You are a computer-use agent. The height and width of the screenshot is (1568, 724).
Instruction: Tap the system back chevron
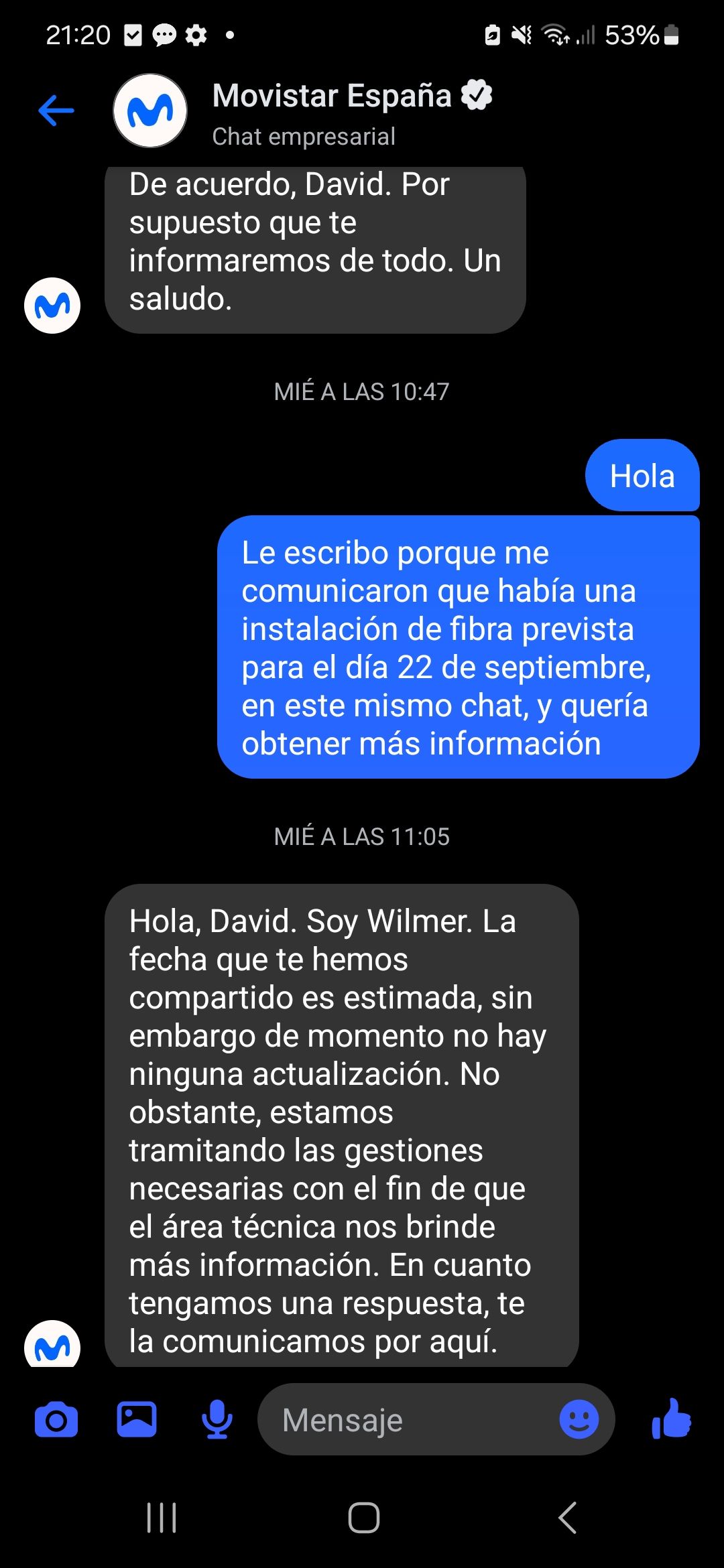coord(567,1518)
